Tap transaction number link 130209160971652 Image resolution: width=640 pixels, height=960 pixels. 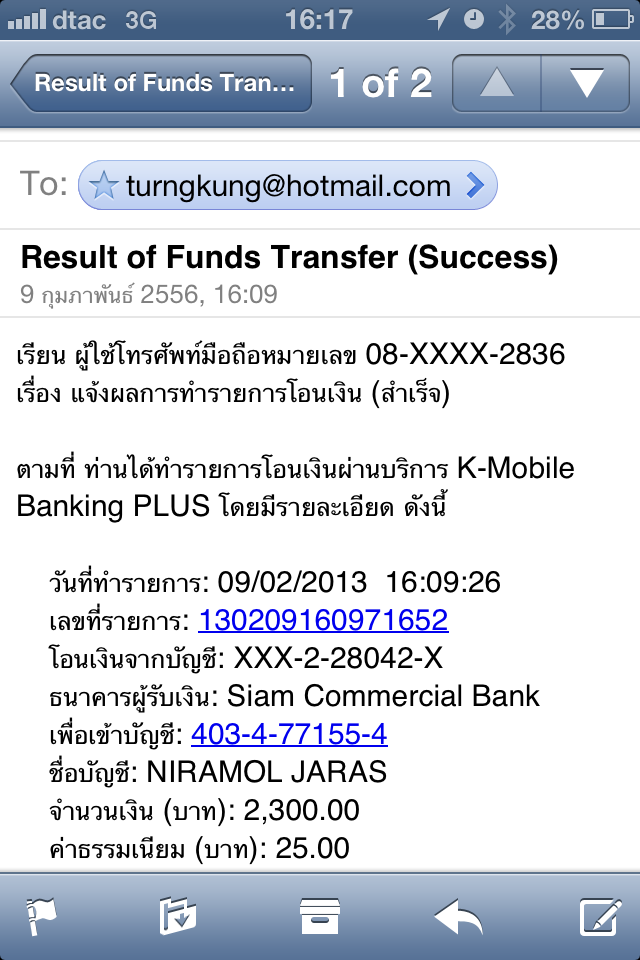point(323,620)
